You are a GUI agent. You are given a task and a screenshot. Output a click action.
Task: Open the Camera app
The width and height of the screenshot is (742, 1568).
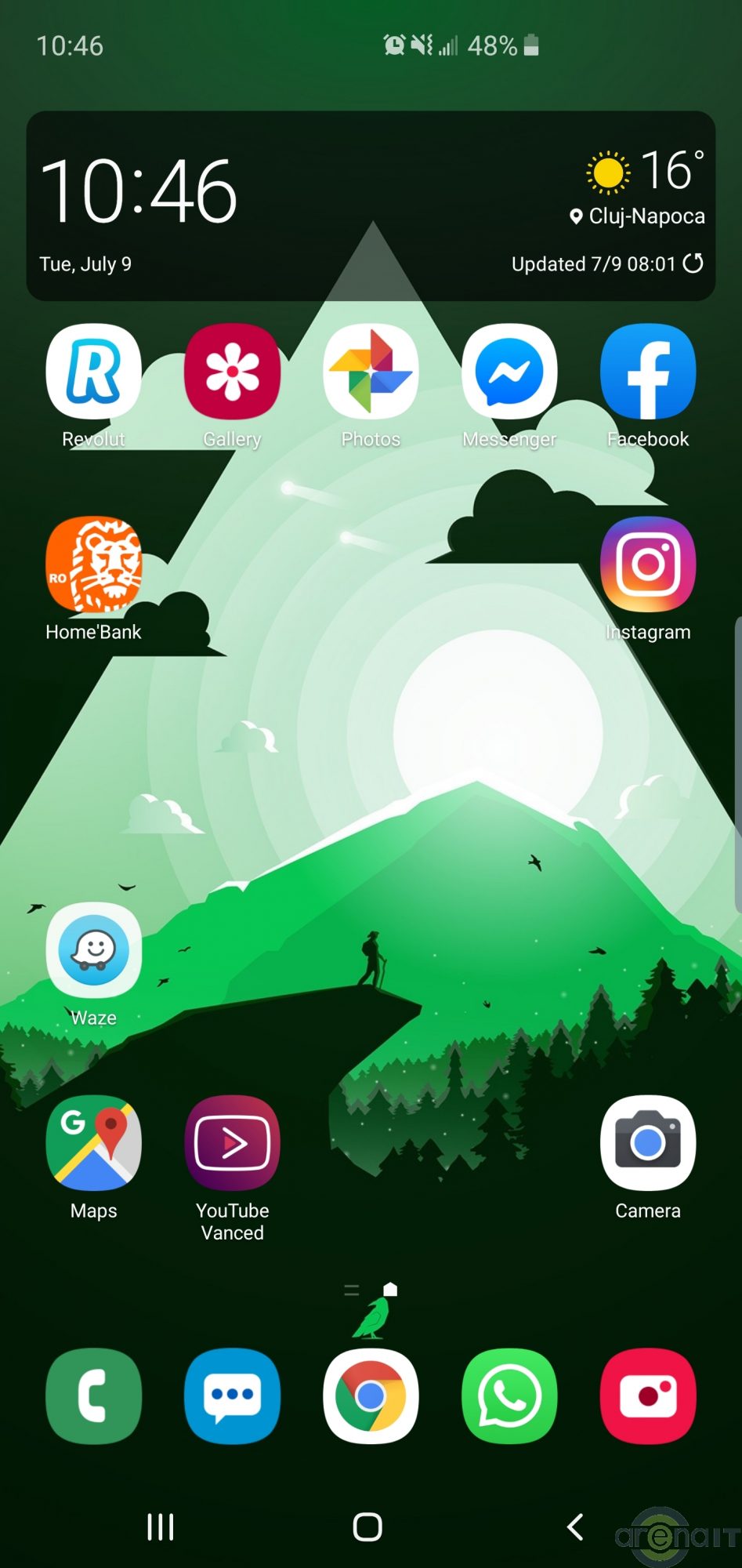(648, 1143)
